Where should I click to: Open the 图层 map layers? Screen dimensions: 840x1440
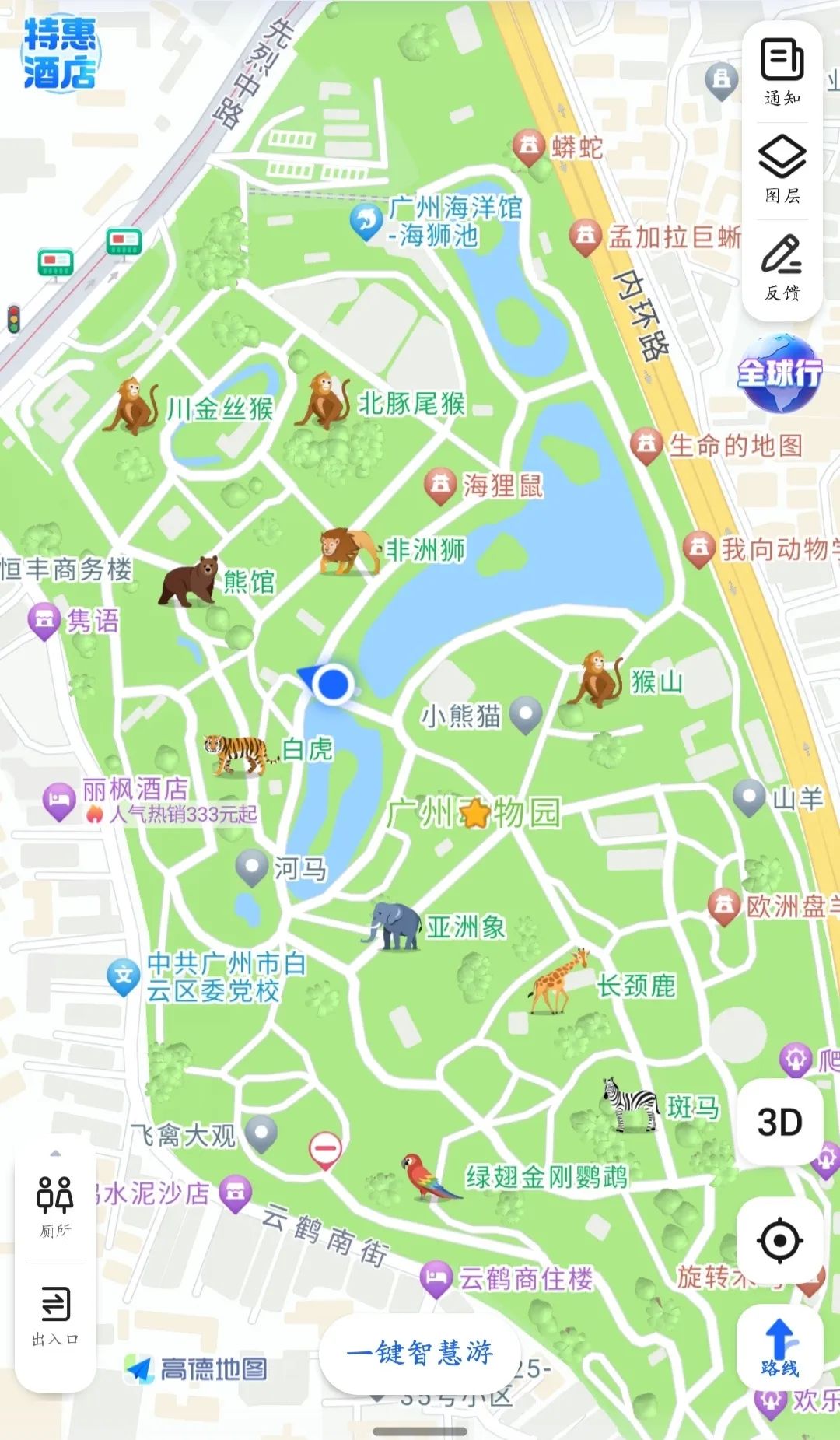tap(782, 169)
